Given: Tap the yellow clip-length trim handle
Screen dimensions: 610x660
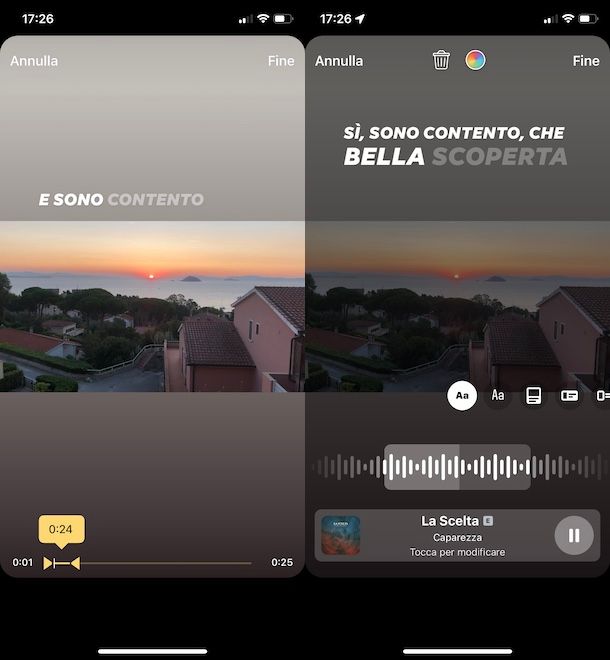Looking at the screenshot, I should [x=61, y=564].
